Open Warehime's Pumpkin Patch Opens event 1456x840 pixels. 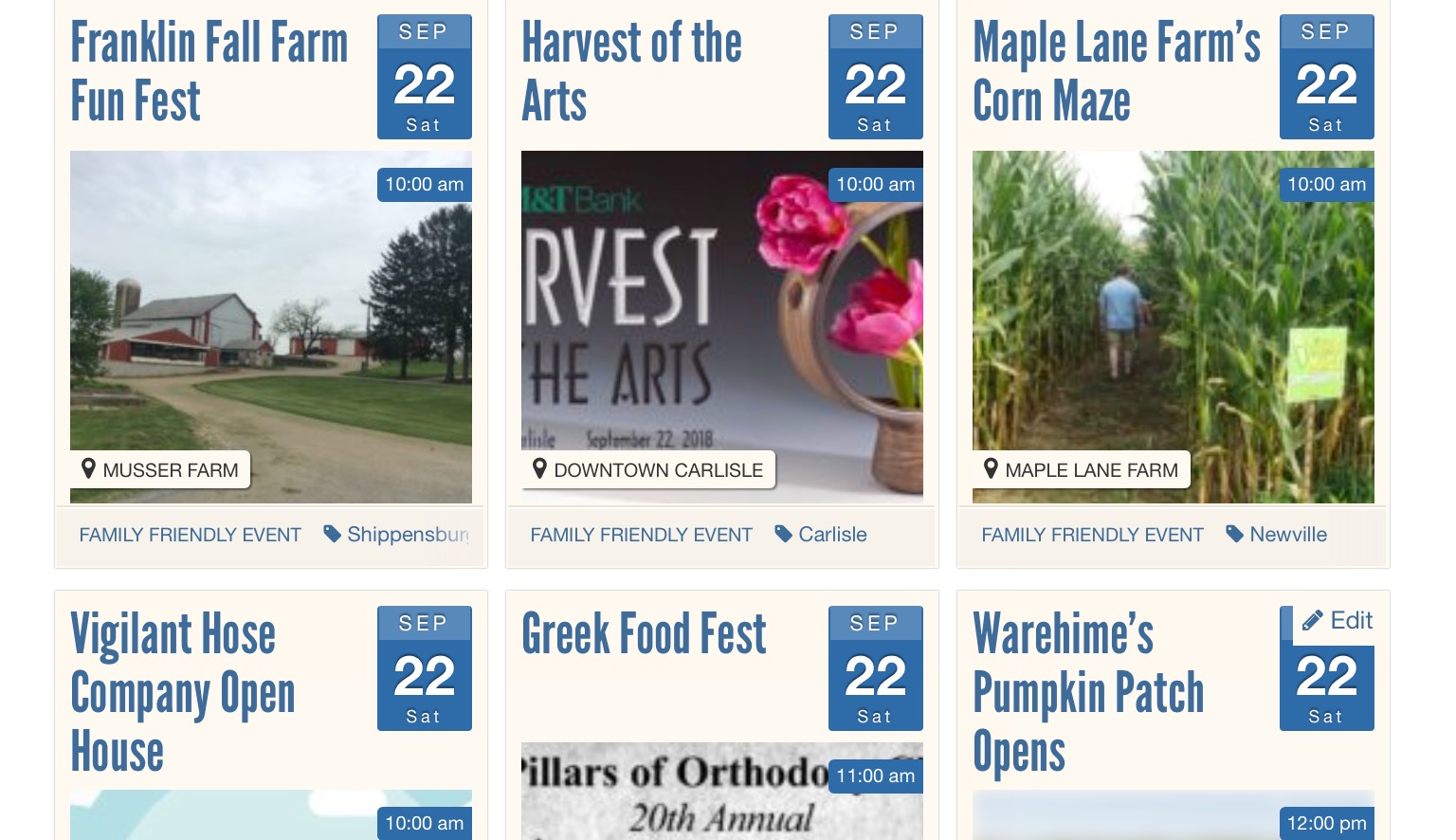pos(1088,692)
